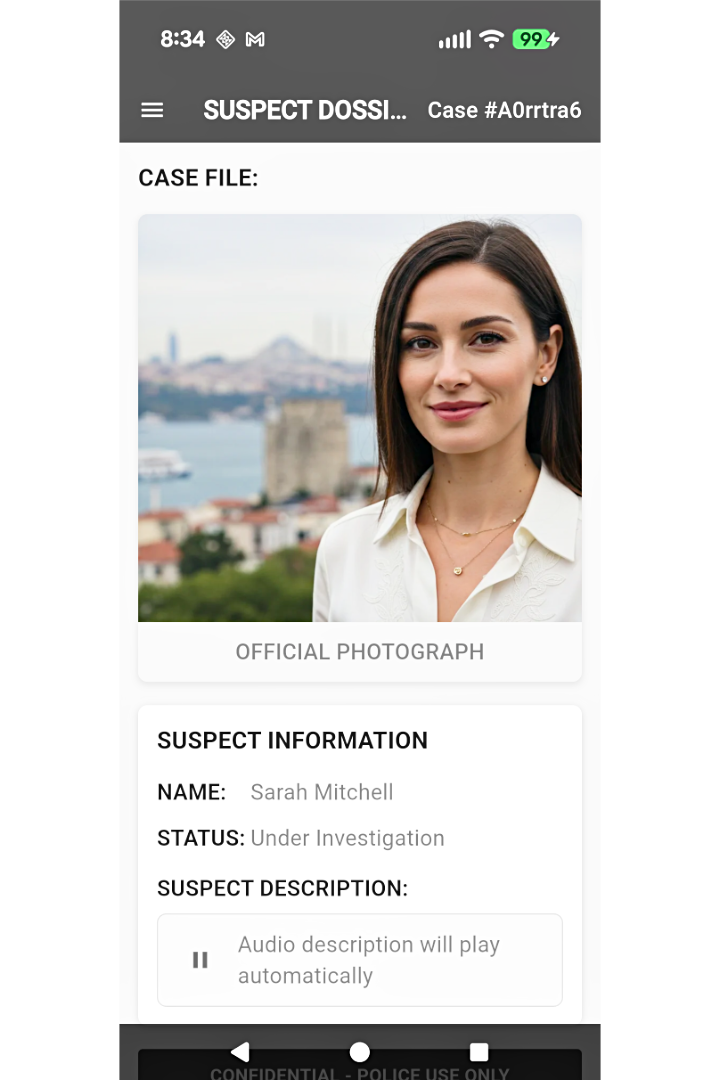The image size is (720, 1080).
Task: Pause the suspect audio description
Action: pos(200,960)
